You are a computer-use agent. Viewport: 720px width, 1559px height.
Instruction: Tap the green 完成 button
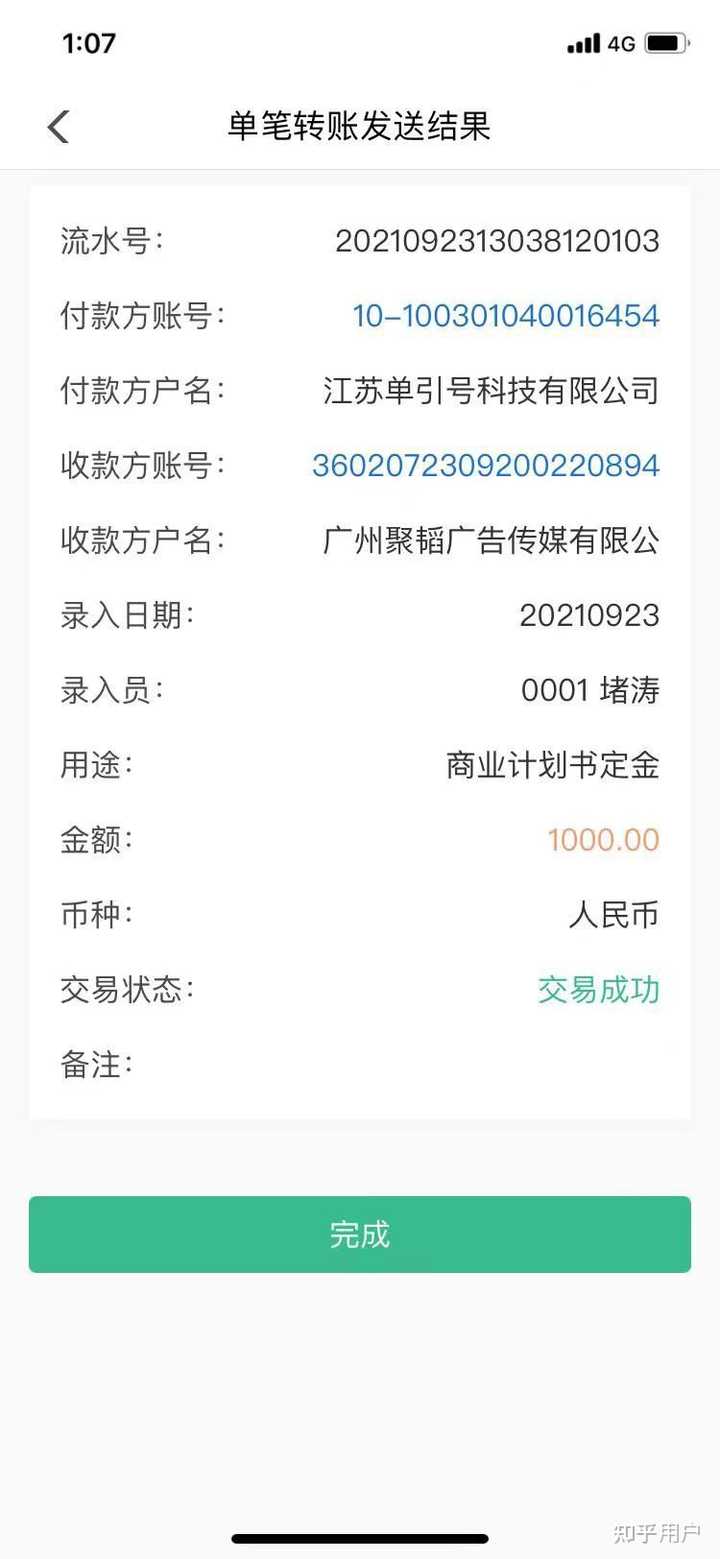(360, 1234)
